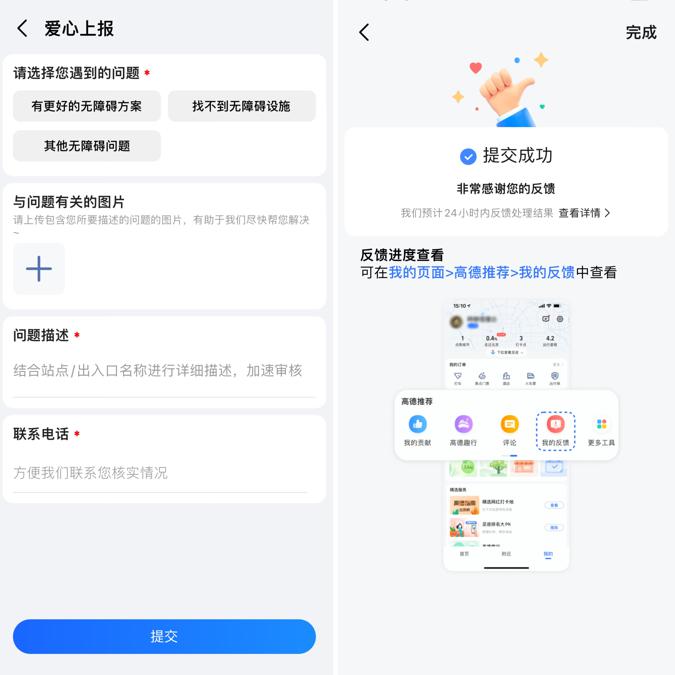Image resolution: width=675 pixels, height=675 pixels.
Task: Choose 找不到无障碍设施 as the issue
Action: 241,106
